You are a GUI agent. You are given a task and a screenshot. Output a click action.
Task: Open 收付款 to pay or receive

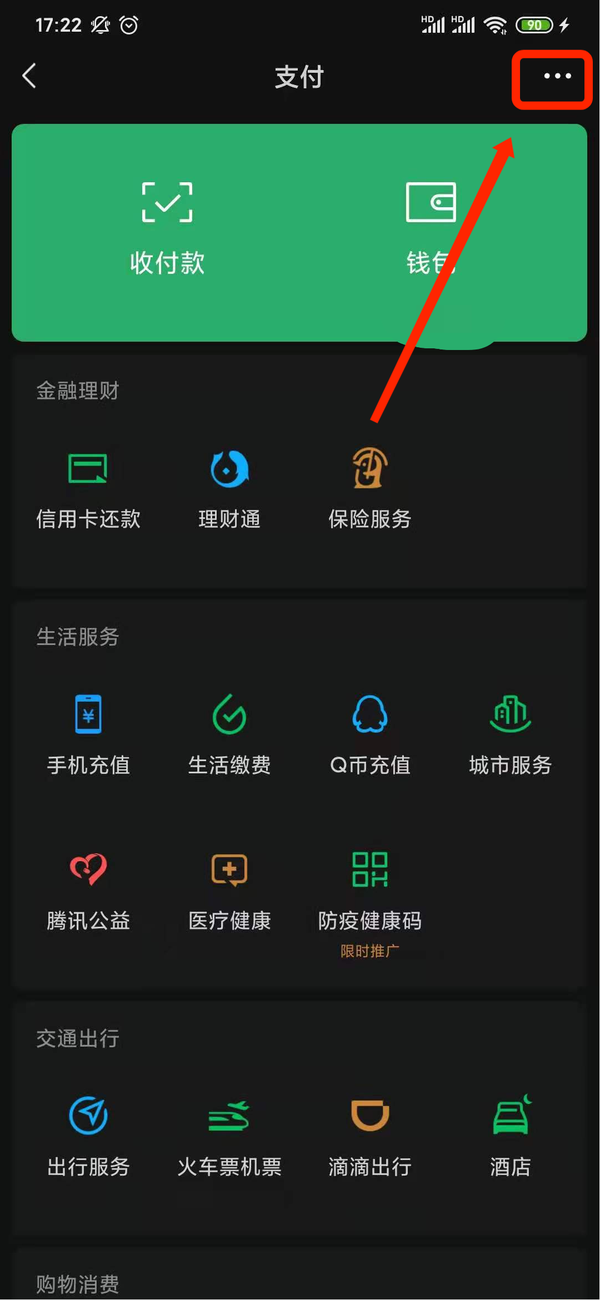(167, 228)
